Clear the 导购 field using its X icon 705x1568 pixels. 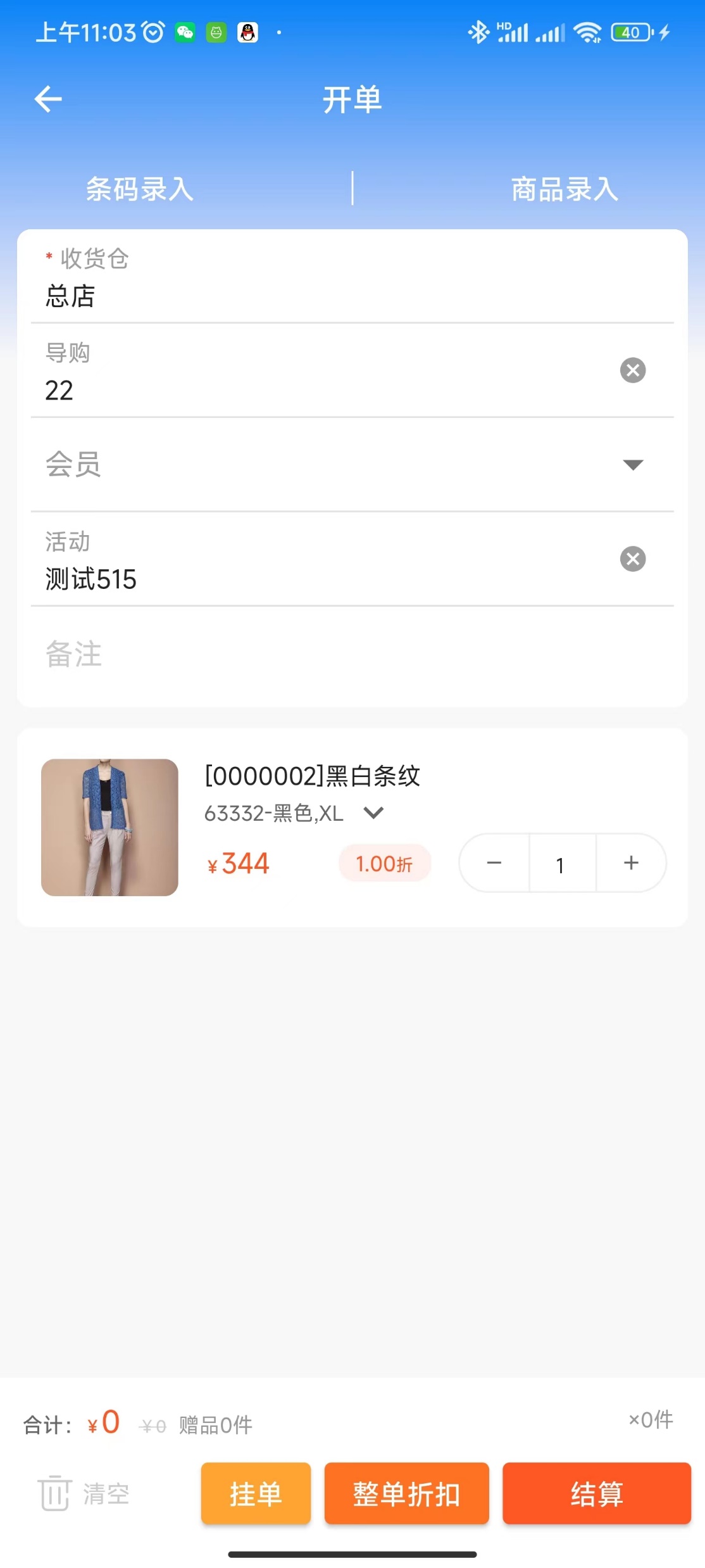coord(632,370)
